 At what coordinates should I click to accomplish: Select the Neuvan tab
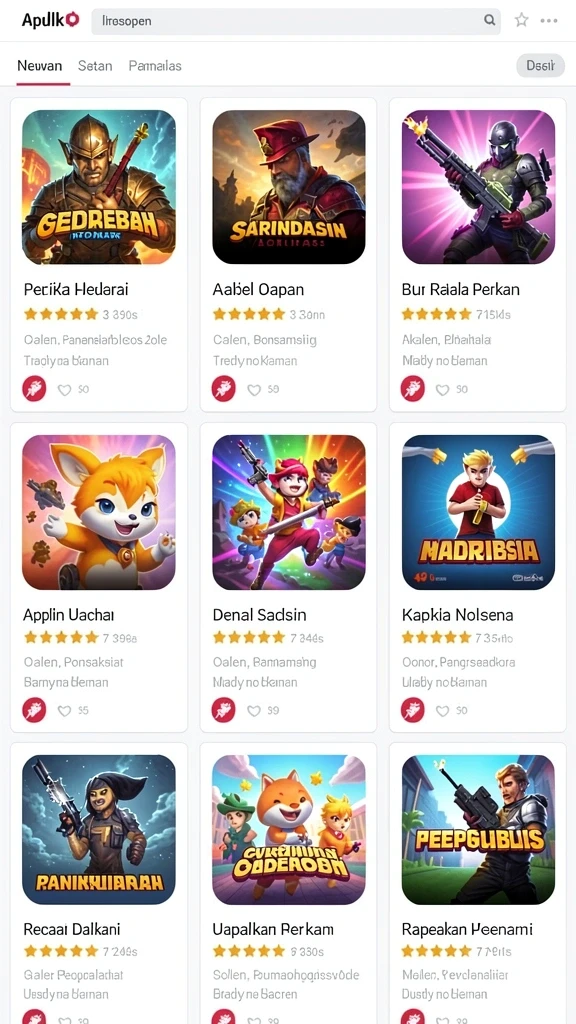[x=40, y=66]
